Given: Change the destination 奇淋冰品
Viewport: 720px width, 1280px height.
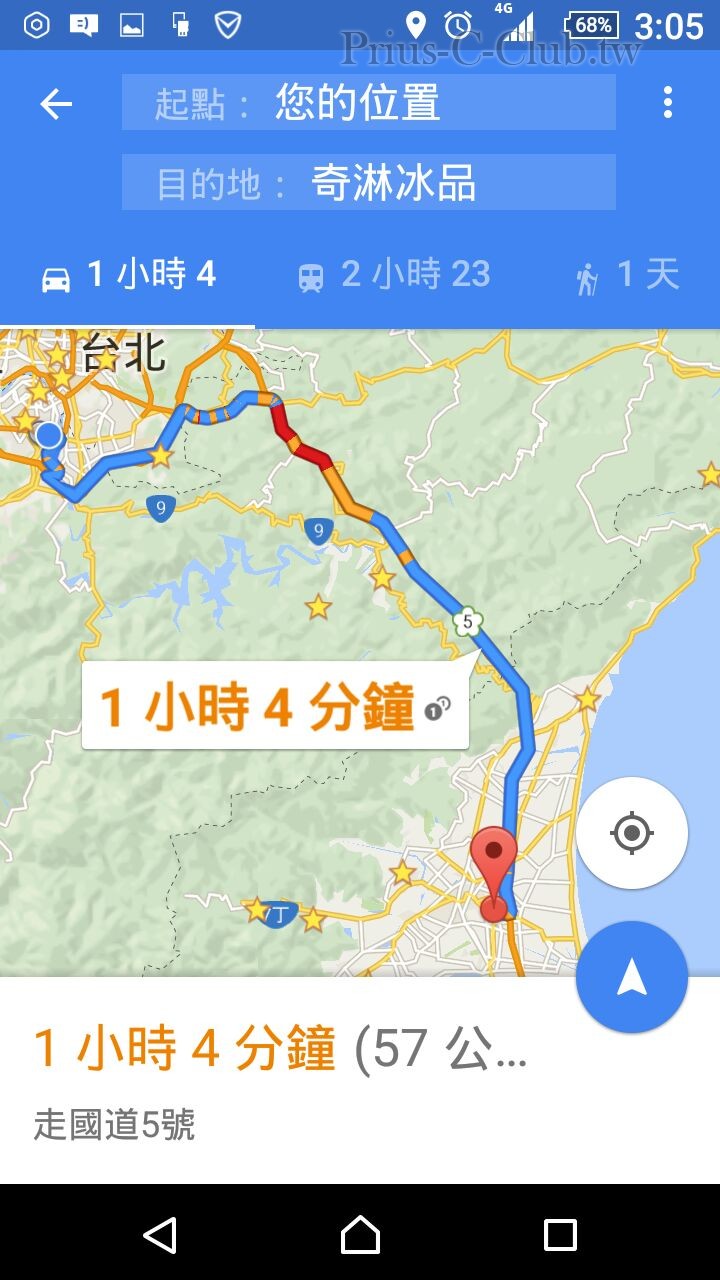Looking at the screenshot, I should click(368, 183).
